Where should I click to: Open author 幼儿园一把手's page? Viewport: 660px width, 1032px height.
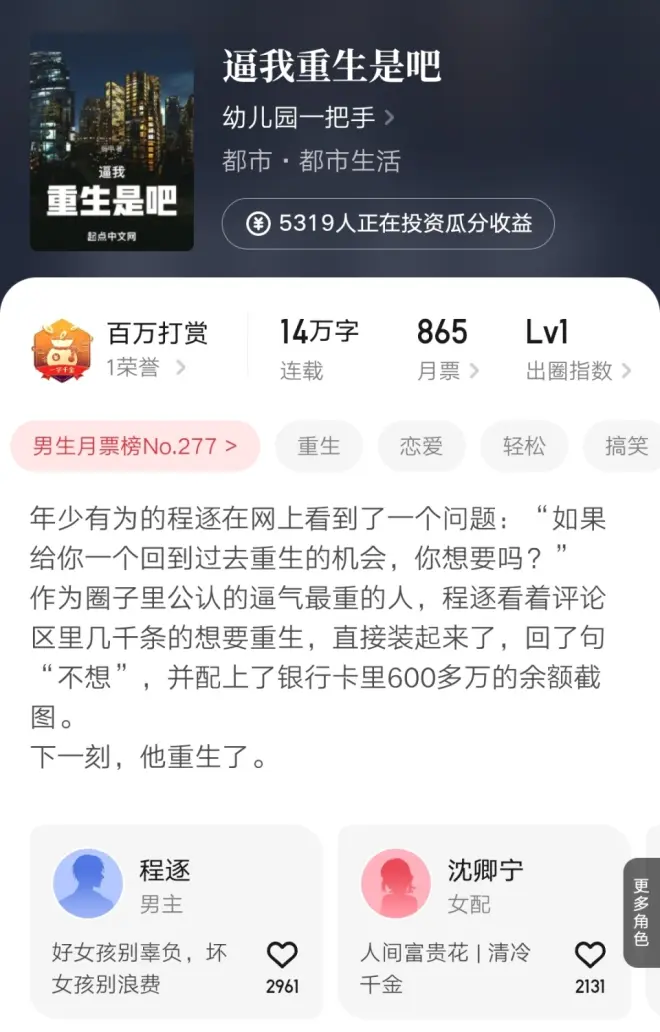point(308,117)
